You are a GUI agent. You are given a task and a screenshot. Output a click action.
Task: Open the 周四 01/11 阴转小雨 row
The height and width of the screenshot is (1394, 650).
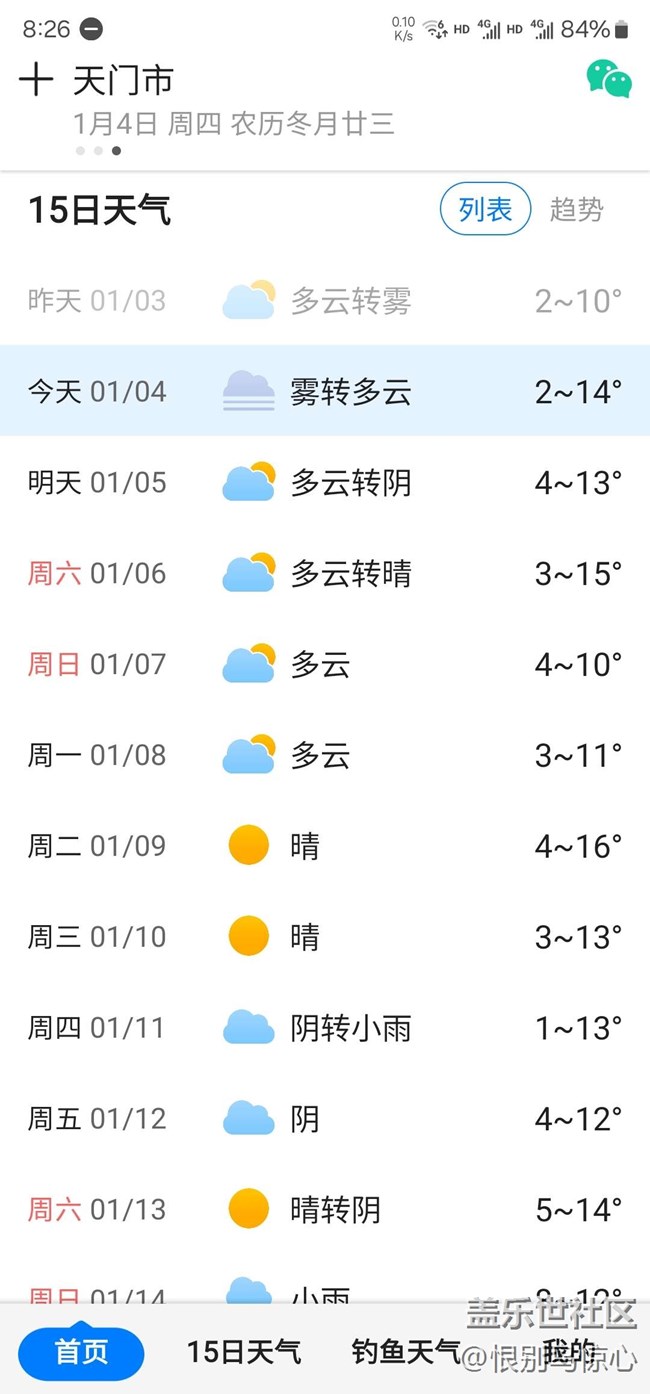325,1028
